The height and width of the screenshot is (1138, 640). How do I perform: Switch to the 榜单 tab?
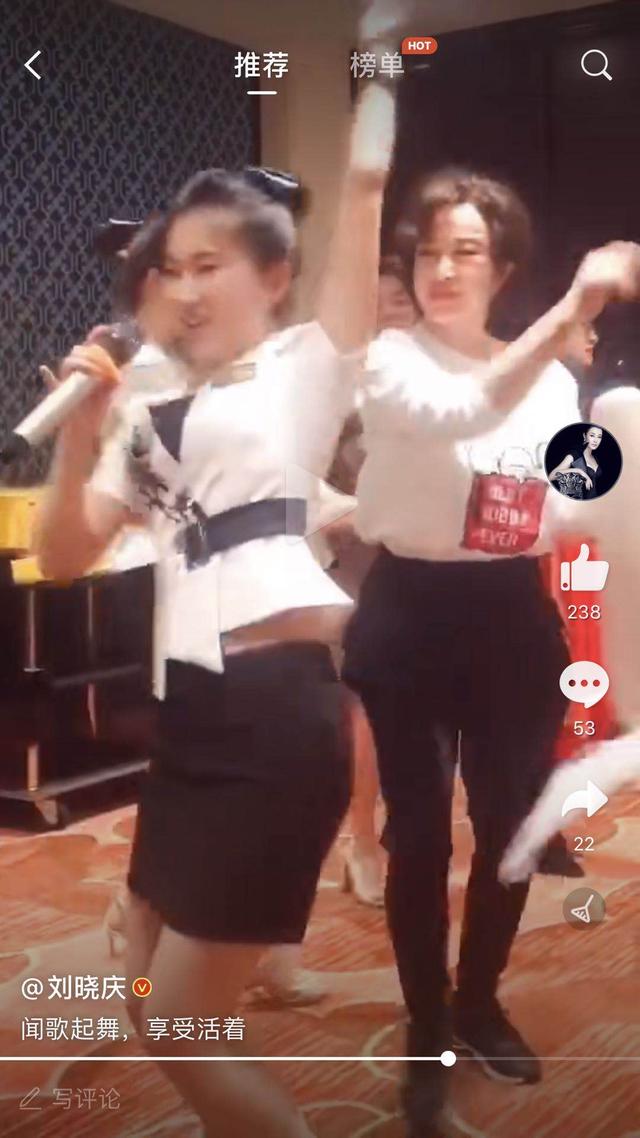377,66
